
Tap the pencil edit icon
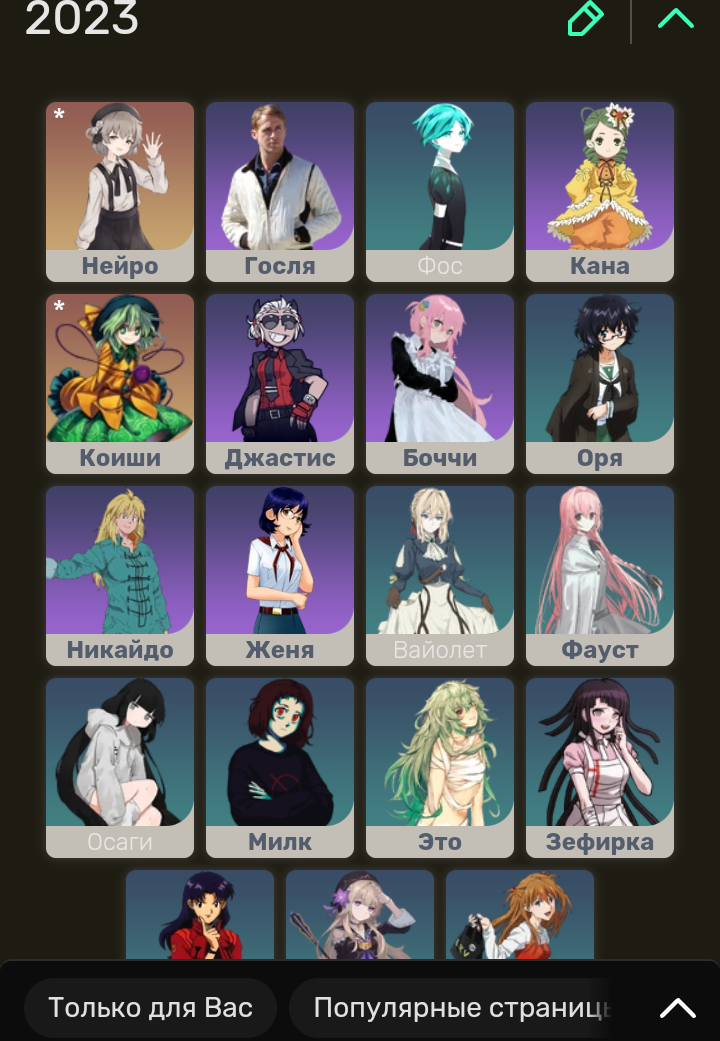[x=586, y=18]
